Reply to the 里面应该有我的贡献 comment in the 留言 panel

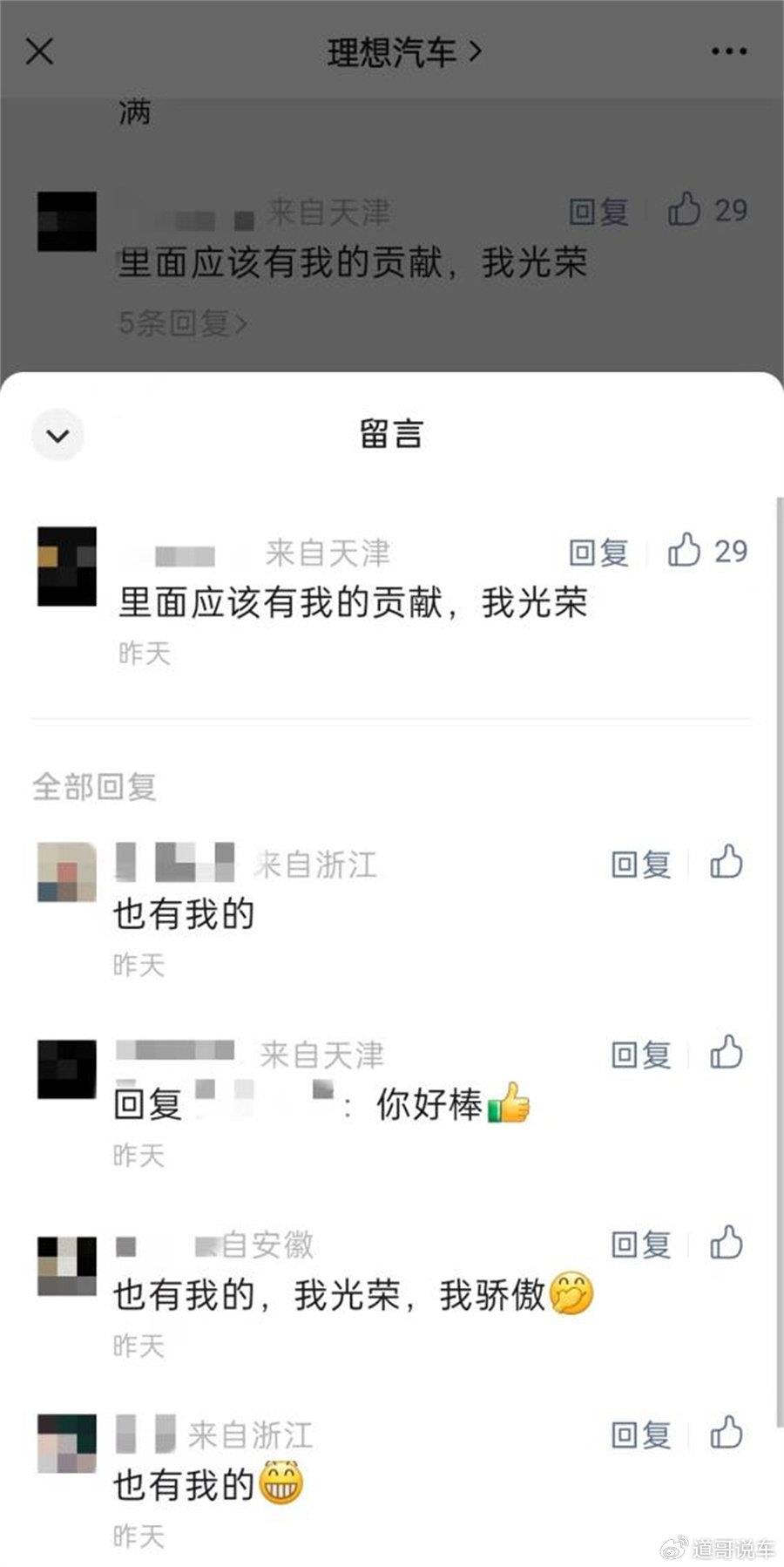click(598, 553)
